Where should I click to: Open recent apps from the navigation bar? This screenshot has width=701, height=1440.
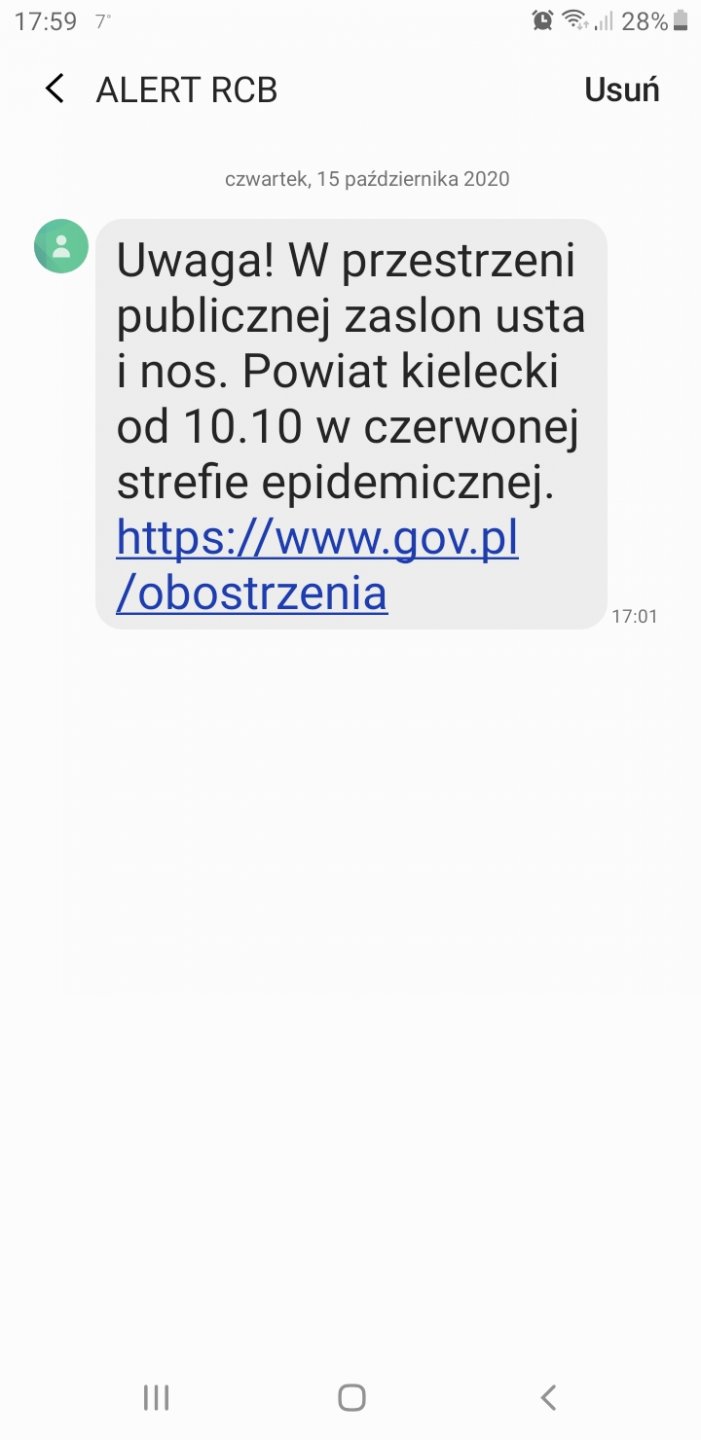pos(156,1397)
